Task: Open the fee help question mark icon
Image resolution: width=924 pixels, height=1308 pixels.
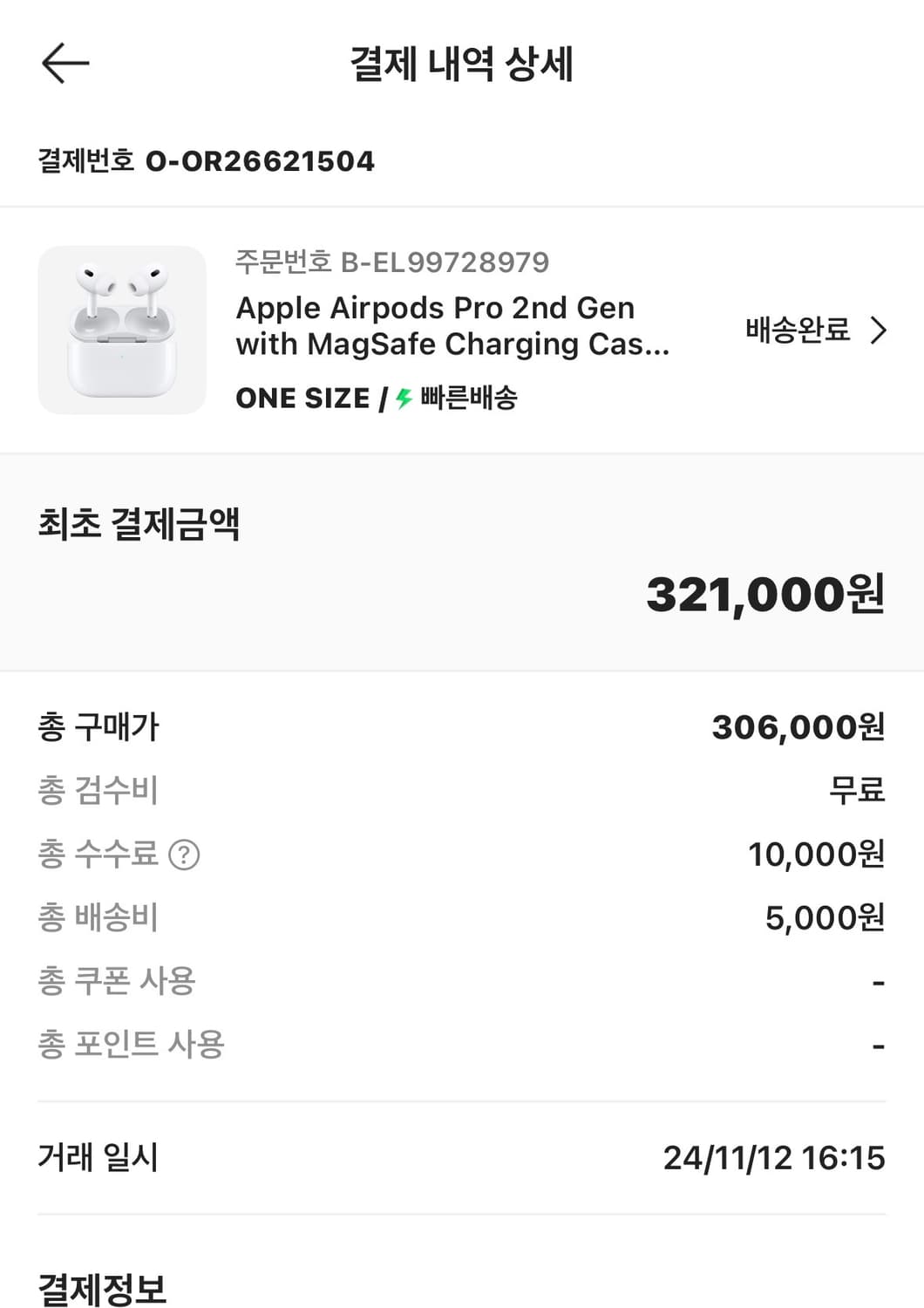Action: [185, 855]
